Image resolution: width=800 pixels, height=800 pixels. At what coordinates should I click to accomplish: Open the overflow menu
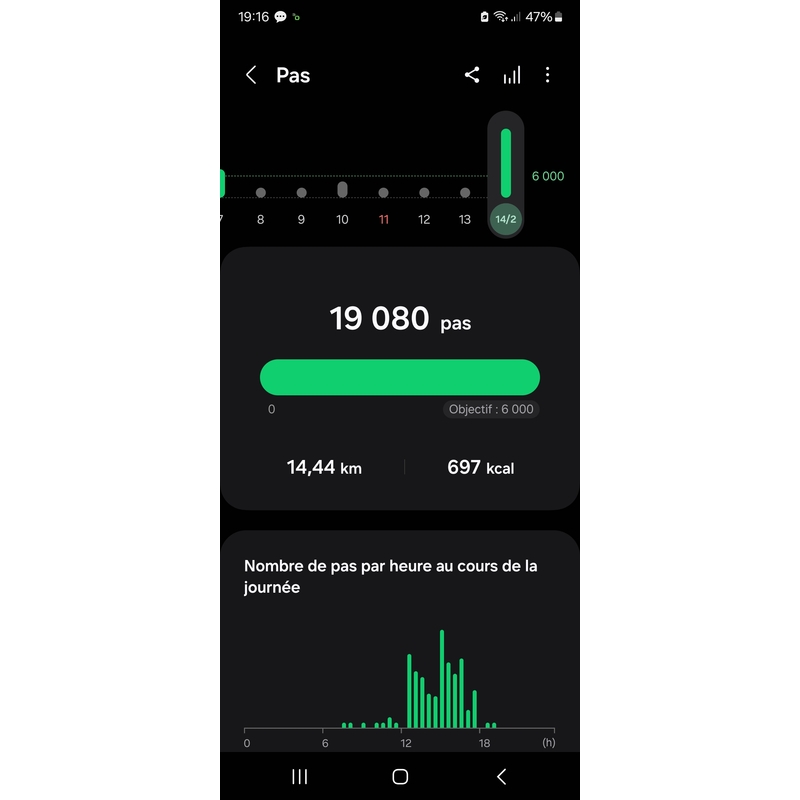(547, 75)
